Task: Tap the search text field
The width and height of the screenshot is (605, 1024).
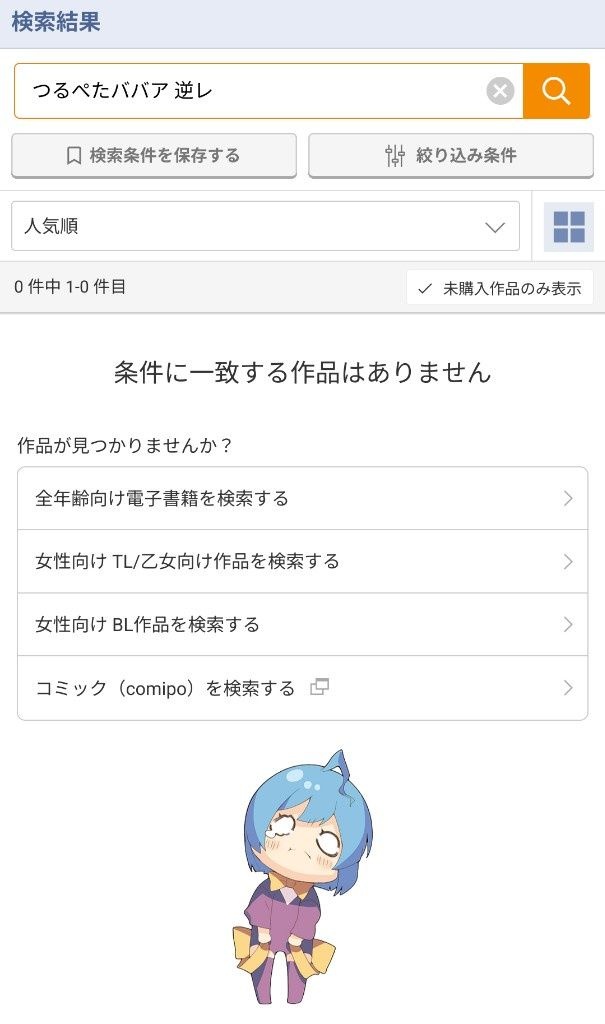Action: (x=250, y=91)
